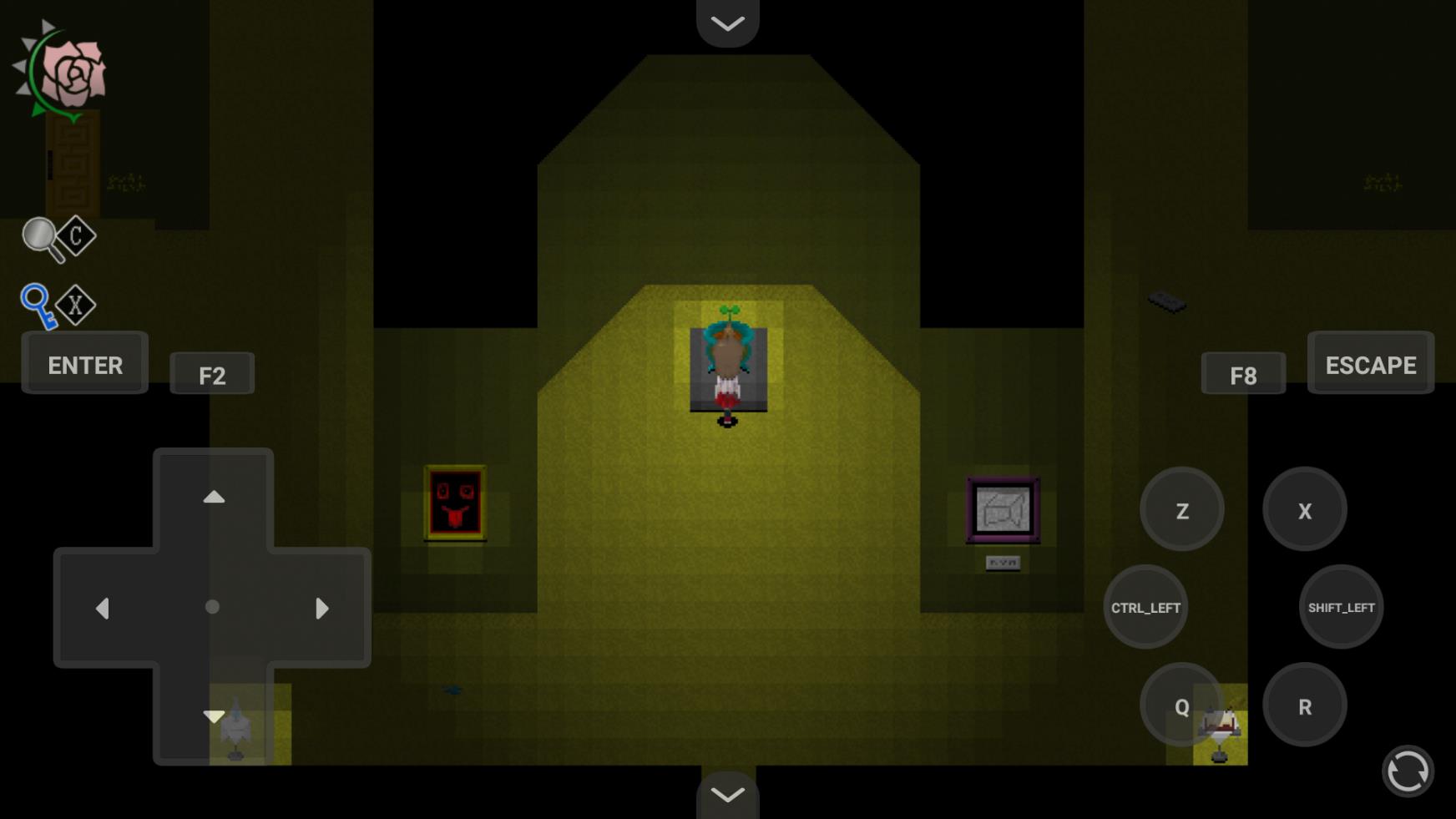Tap the F8 virtual key

[1243, 375]
